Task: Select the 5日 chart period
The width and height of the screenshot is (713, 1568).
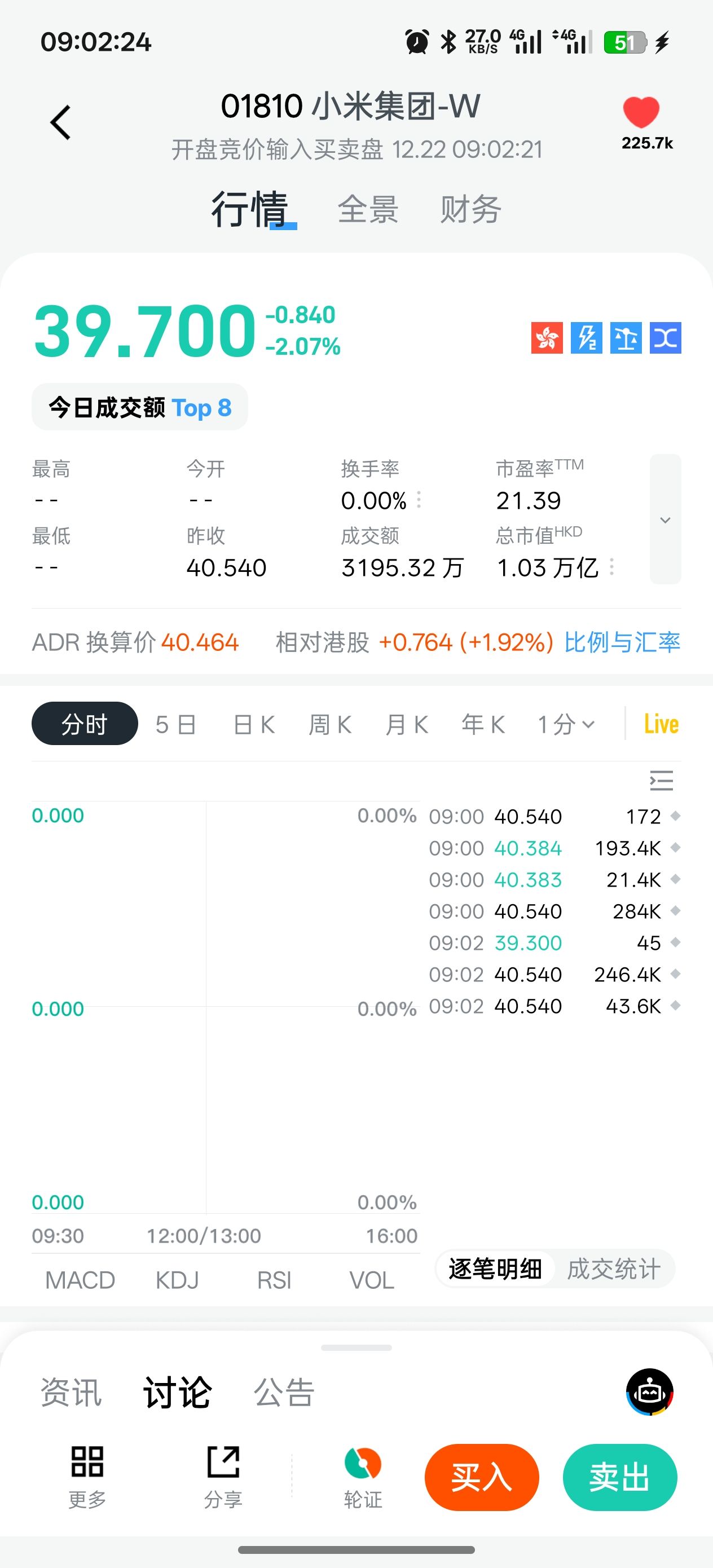Action: [175, 724]
